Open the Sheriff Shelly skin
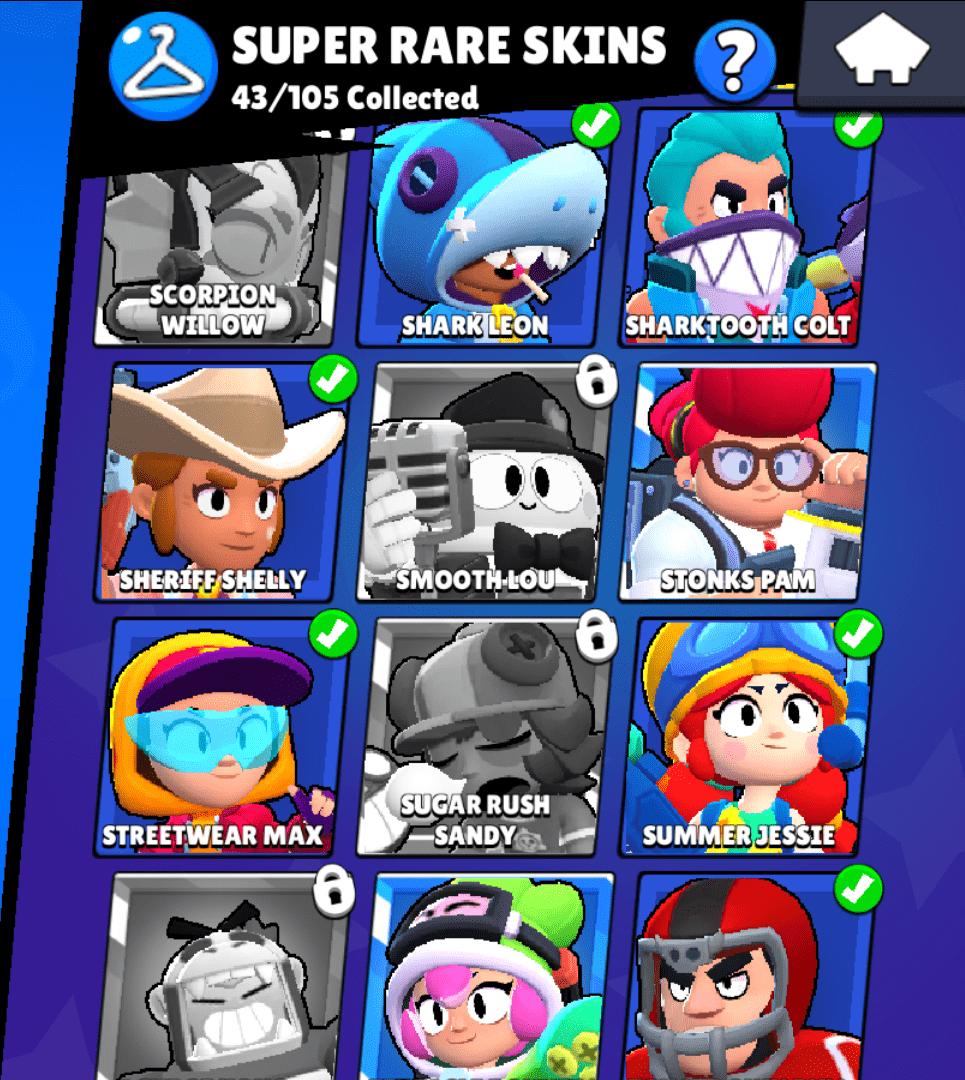Viewport: 965px width, 1080px height. pyautogui.click(x=222, y=482)
